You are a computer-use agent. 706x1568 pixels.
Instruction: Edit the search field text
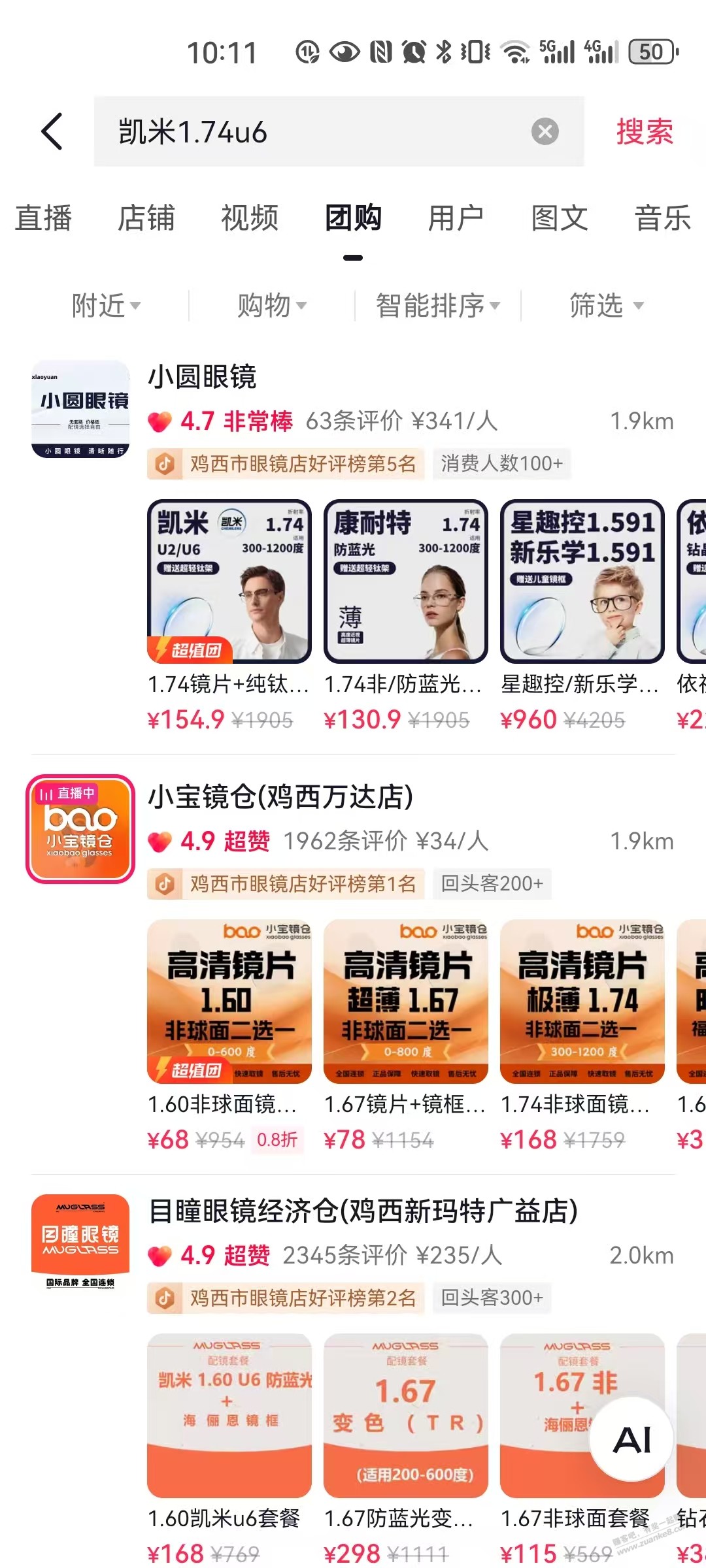[x=314, y=131]
